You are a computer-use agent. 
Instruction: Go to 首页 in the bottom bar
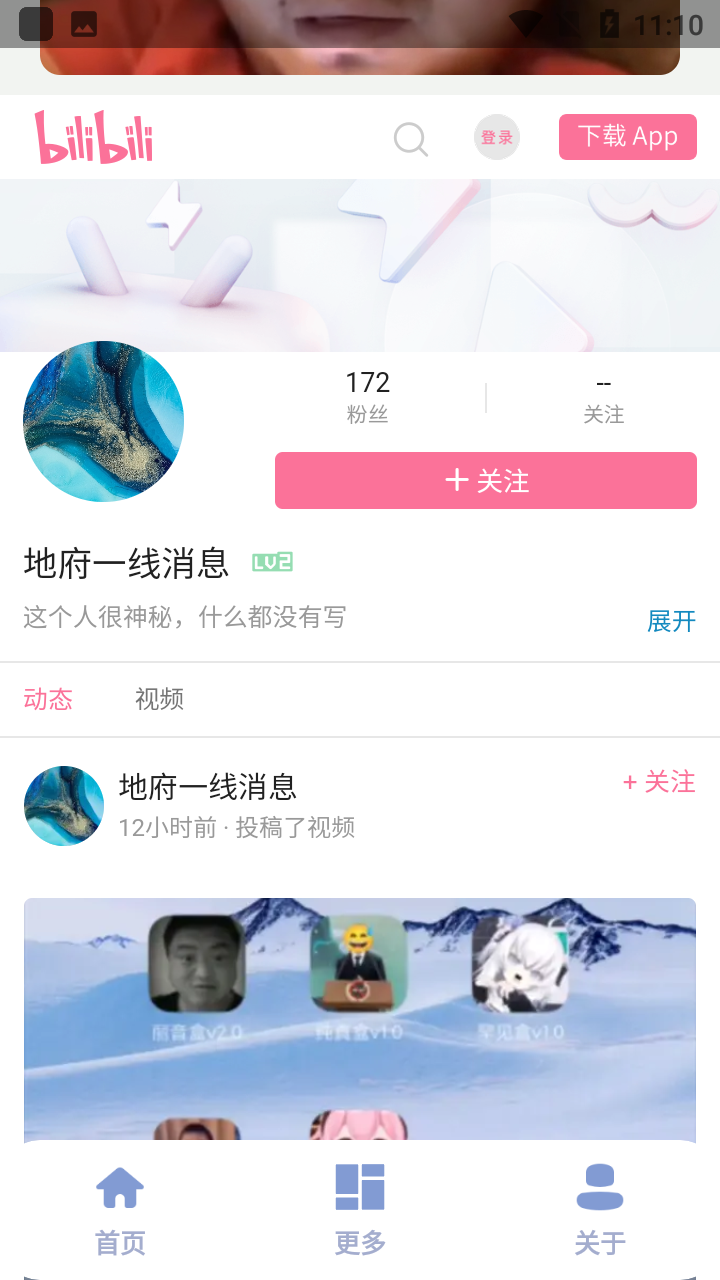coord(120,1210)
